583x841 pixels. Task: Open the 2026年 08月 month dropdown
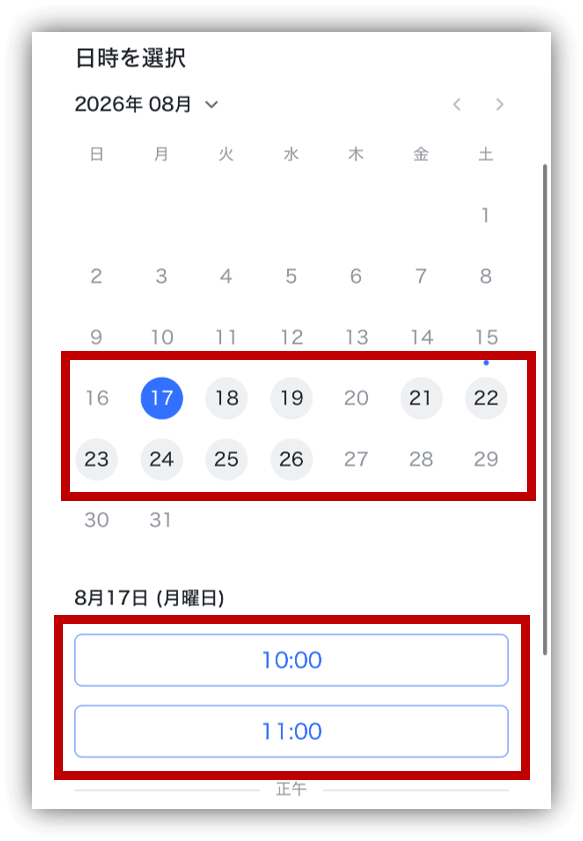click(x=146, y=104)
